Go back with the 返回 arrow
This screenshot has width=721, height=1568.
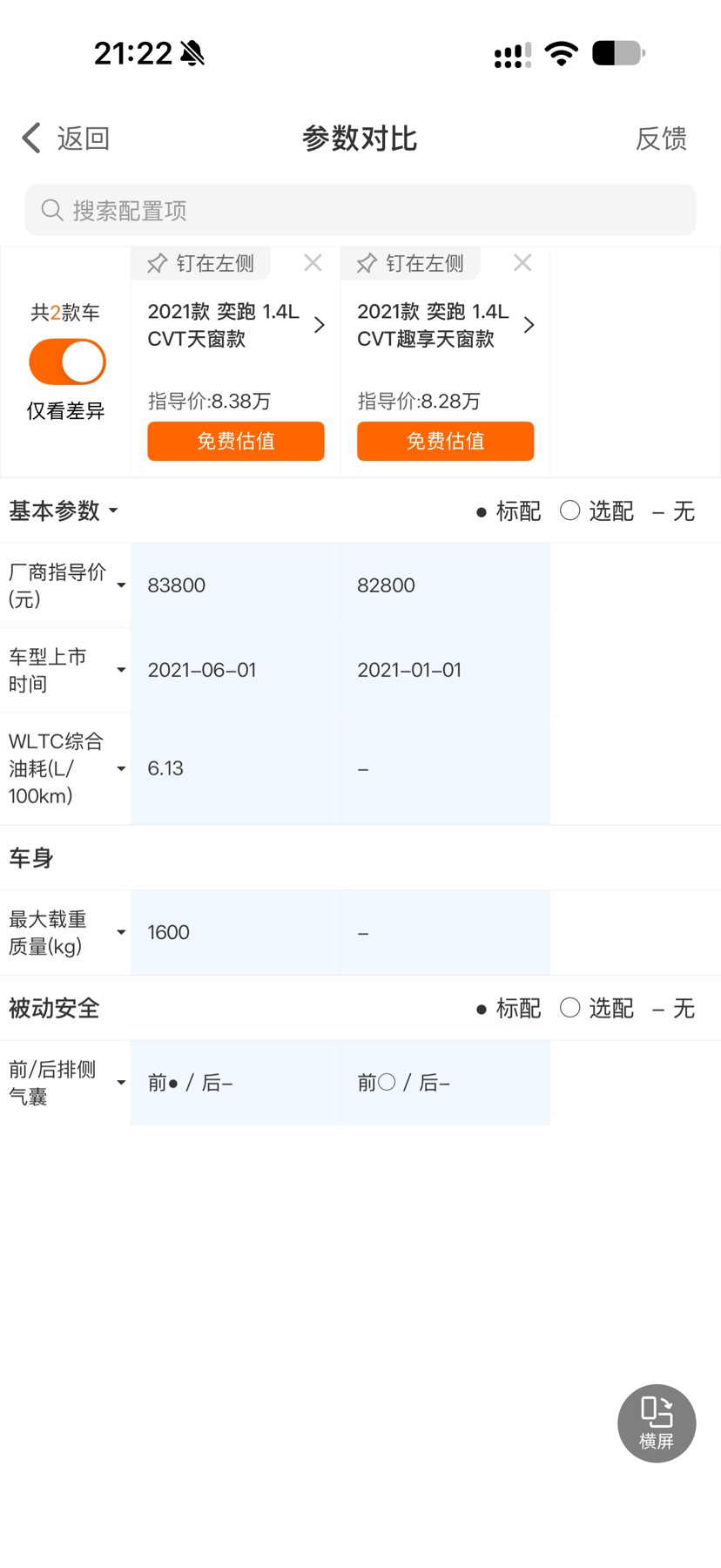(65, 139)
